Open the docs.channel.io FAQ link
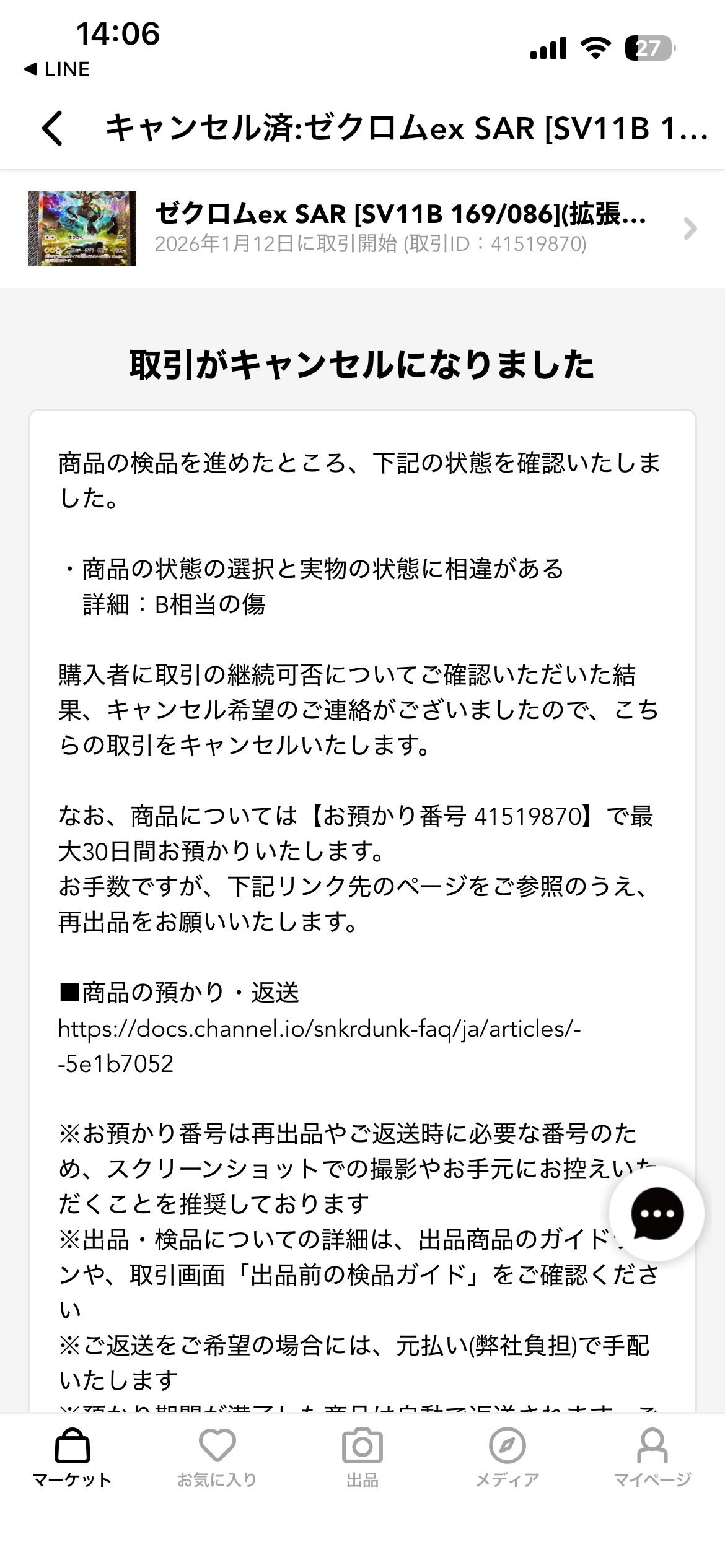Screen dimensions: 725x1568 click(319, 1046)
